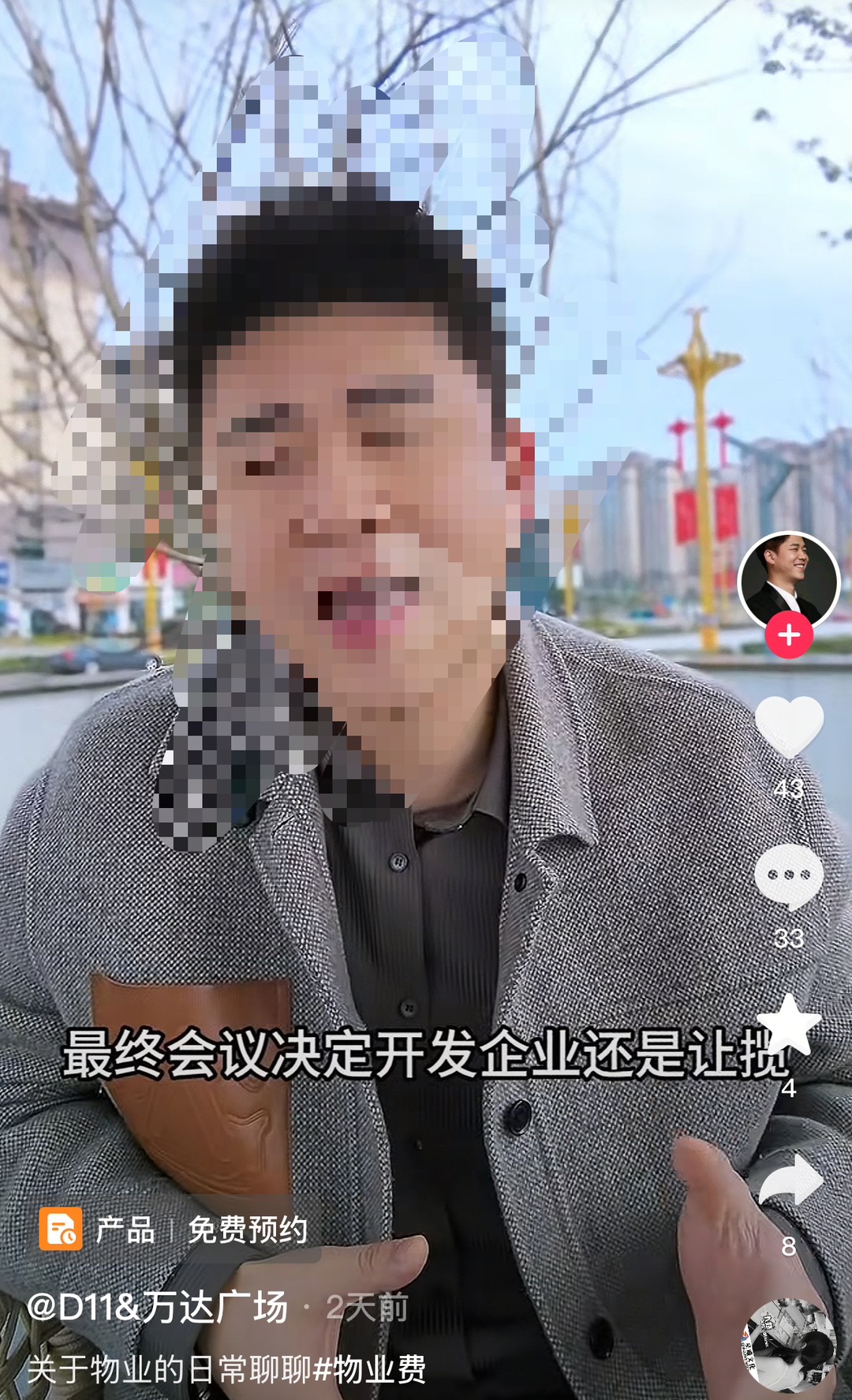Viewport: 852px width, 1400px height.
Task: Open the creator's profile avatar
Action: (788, 578)
